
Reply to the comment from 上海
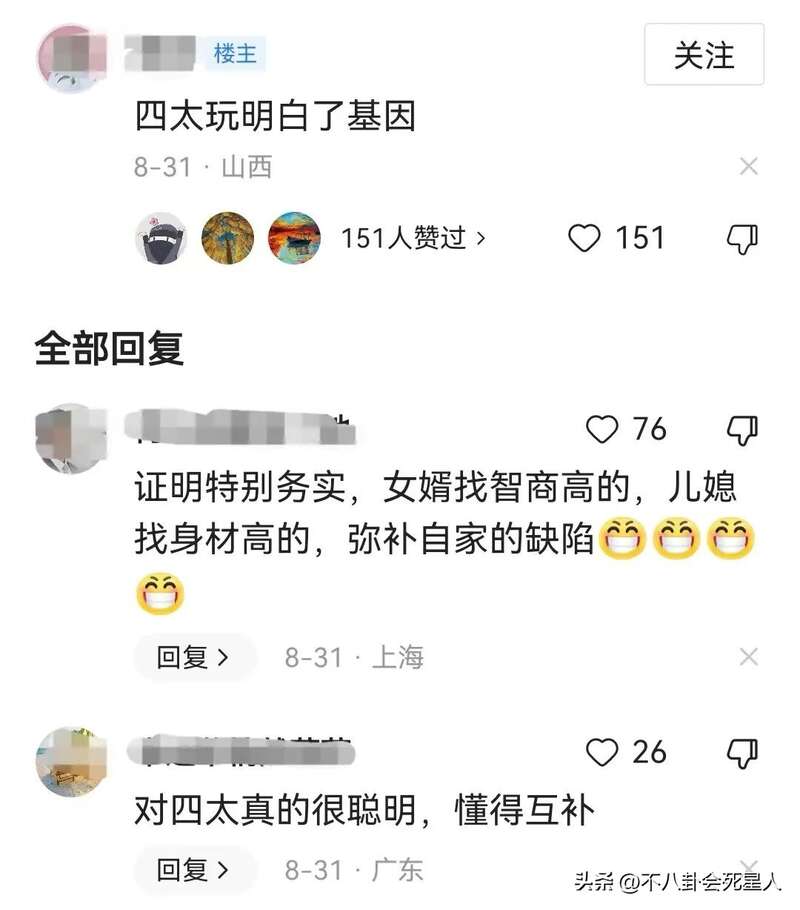(194, 657)
